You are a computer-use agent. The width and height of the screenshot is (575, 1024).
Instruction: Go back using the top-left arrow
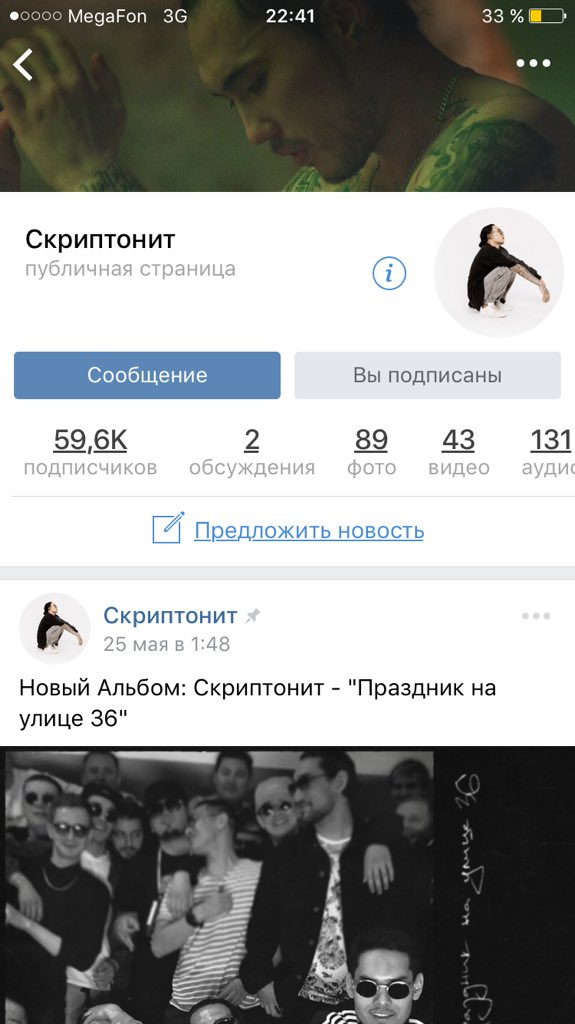[23, 65]
